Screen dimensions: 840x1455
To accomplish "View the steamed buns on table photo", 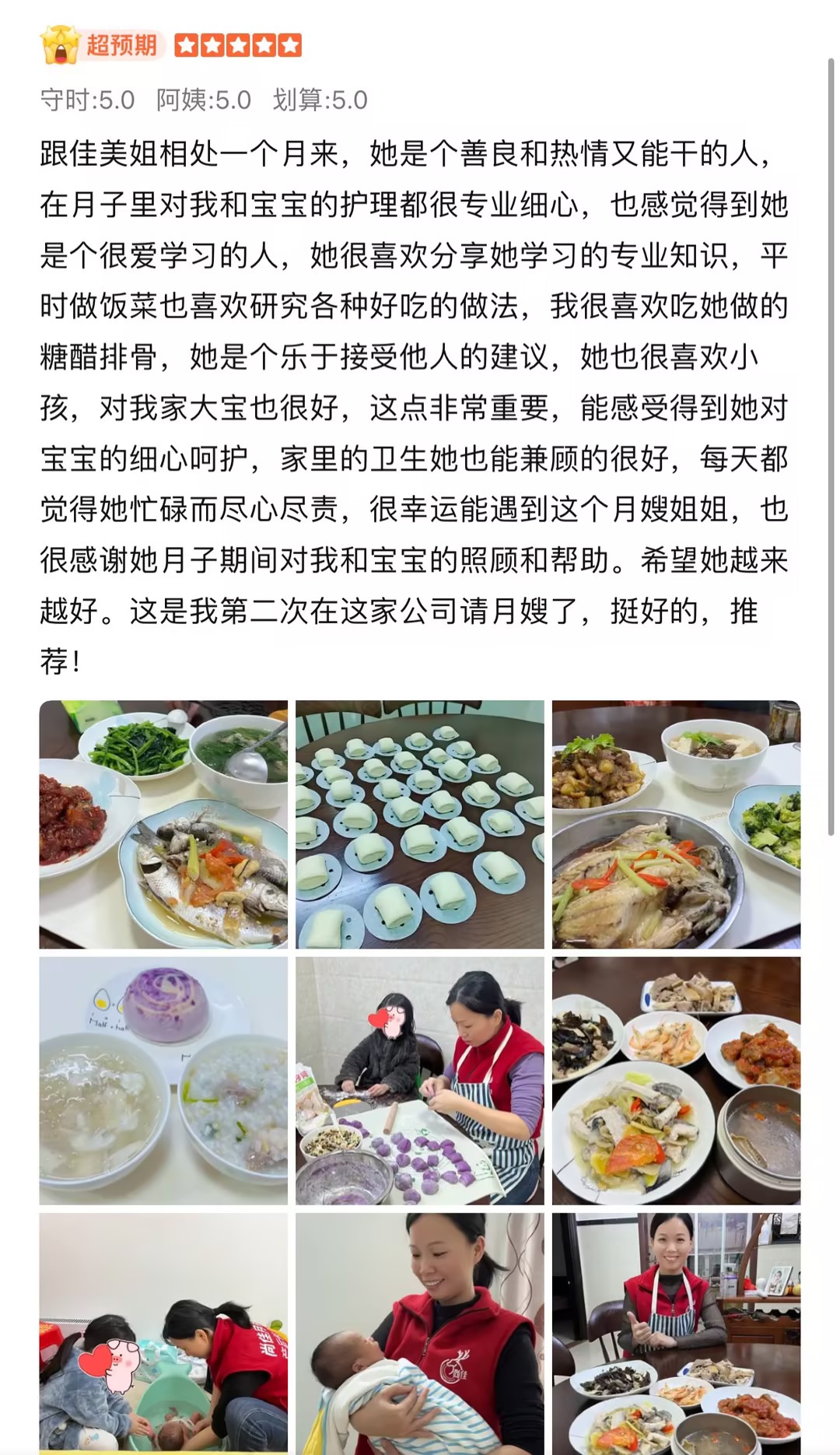I will 420,825.
